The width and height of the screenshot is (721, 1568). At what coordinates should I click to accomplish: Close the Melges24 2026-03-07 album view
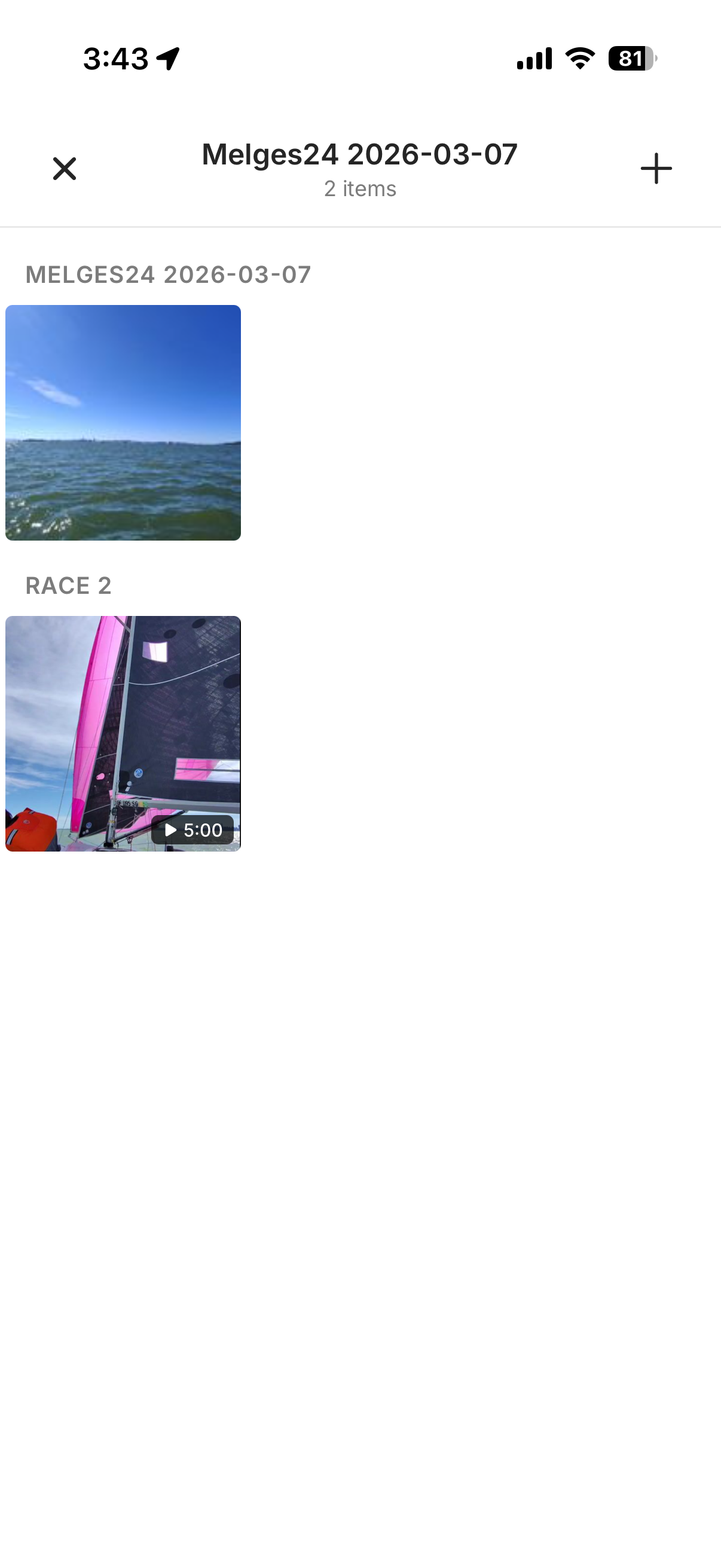(65, 169)
